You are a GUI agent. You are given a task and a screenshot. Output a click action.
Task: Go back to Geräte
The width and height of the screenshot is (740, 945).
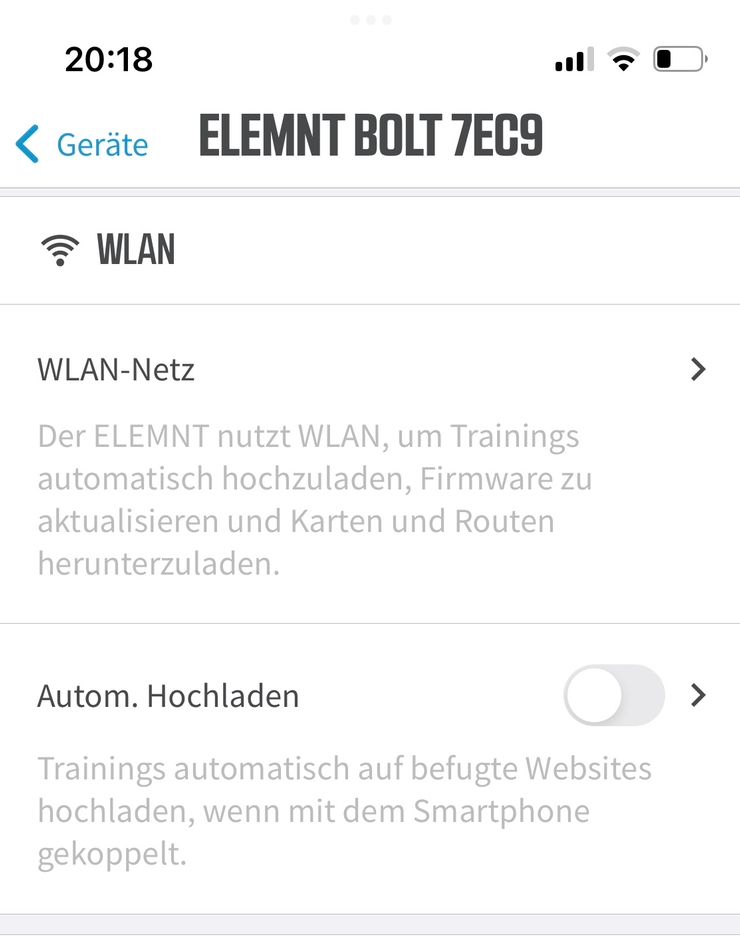(x=82, y=145)
